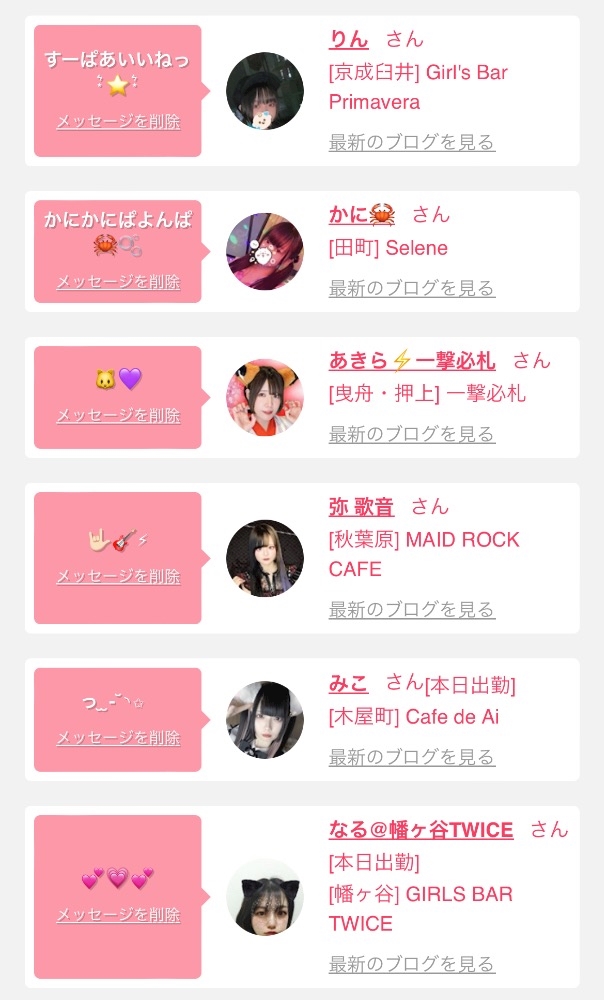This screenshot has height=1000, width=604.
Task: Delete the message sent to みこ
Action: coord(119,738)
